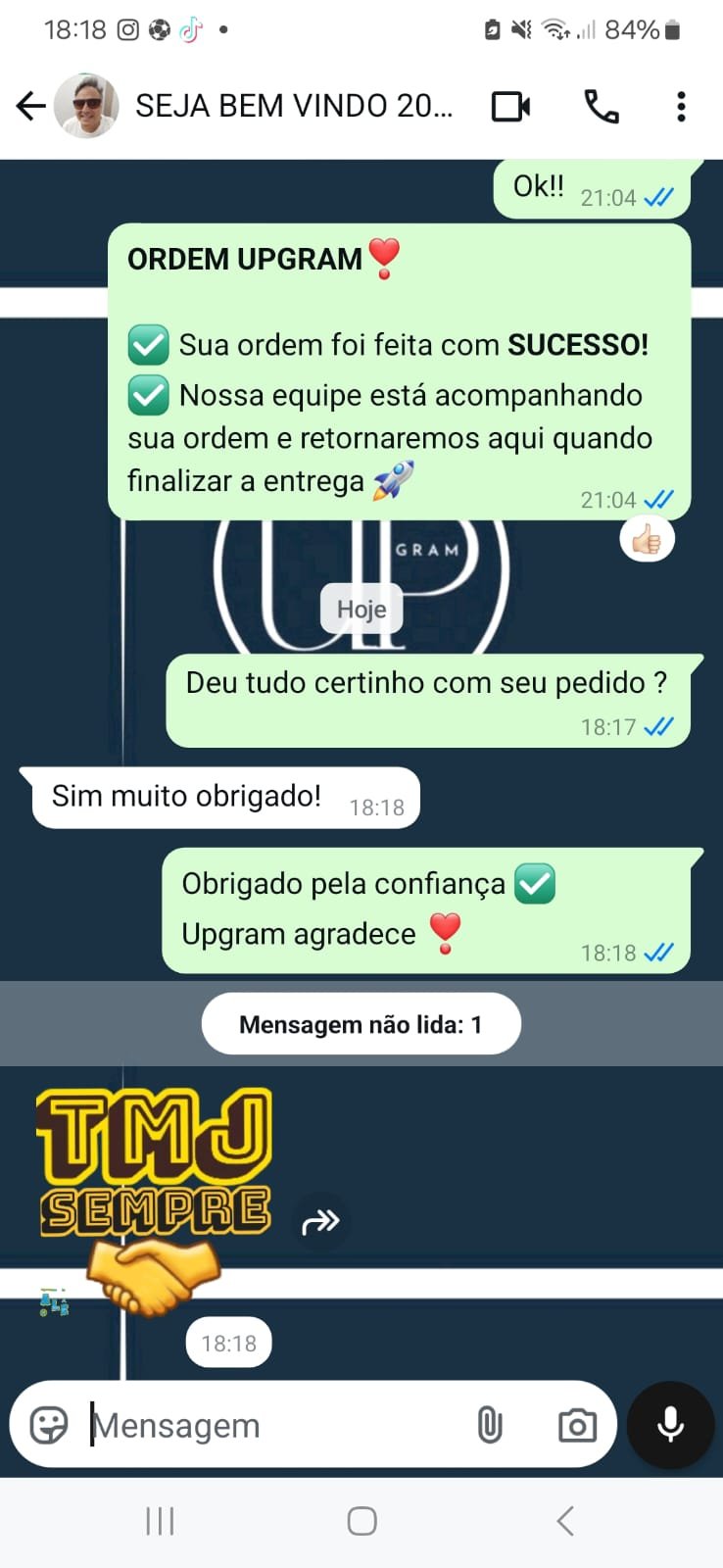Image resolution: width=723 pixels, height=1568 pixels.
Task: Open the recent apps view
Action: pyautogui.click(x=160, y=1521)
